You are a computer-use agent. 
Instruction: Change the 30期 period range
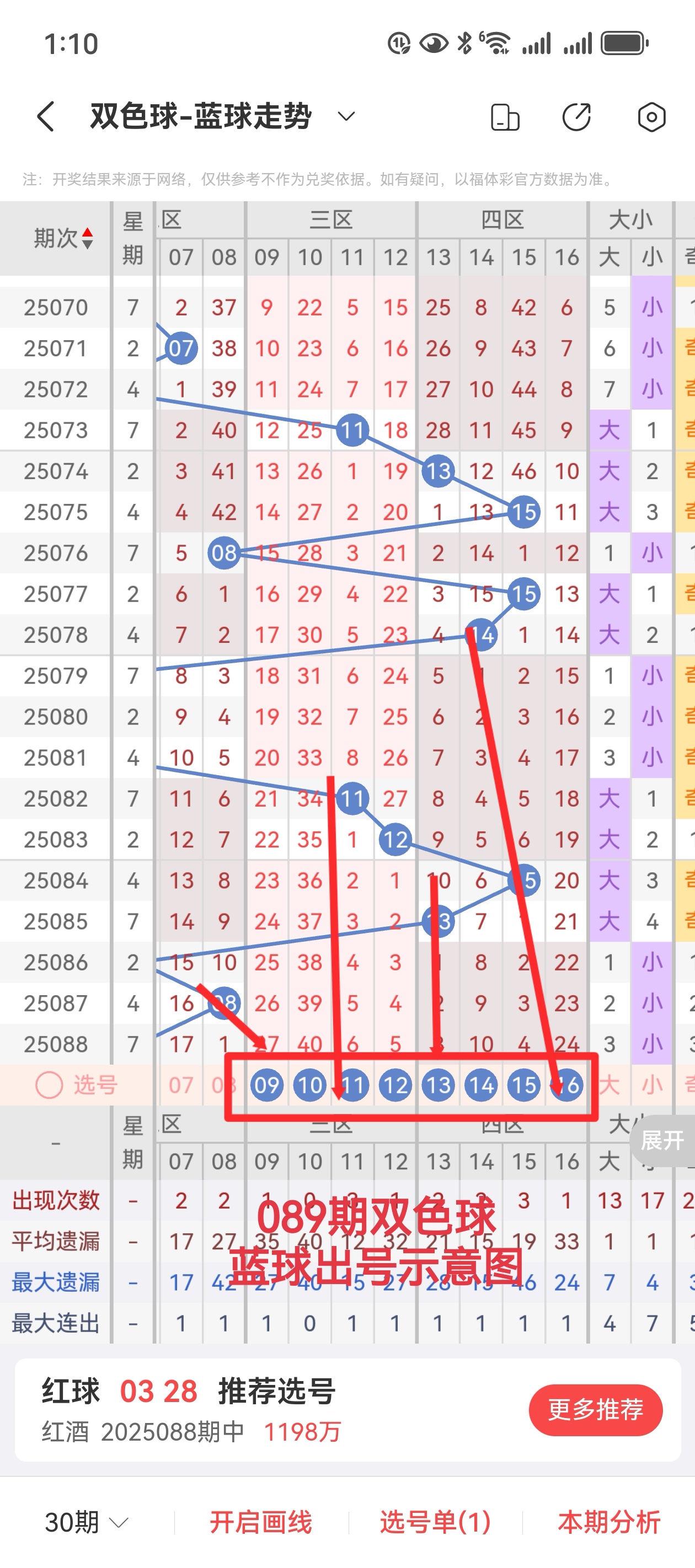click(x=87, y=1522)
